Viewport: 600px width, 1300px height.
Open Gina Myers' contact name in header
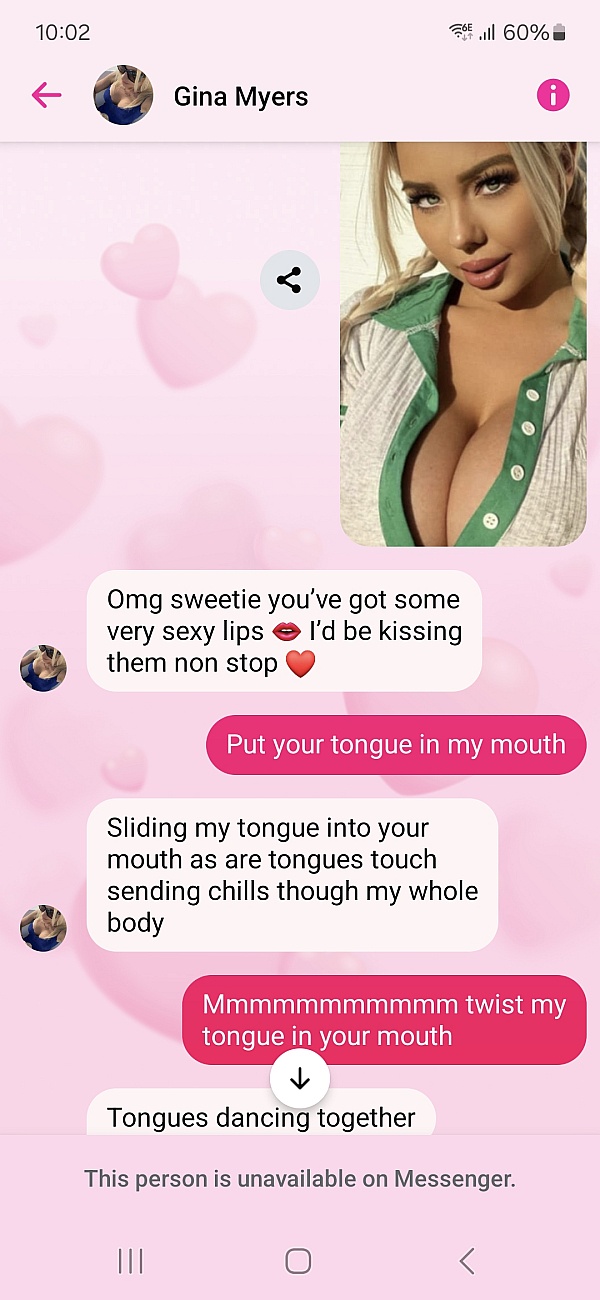click(241, 97)
